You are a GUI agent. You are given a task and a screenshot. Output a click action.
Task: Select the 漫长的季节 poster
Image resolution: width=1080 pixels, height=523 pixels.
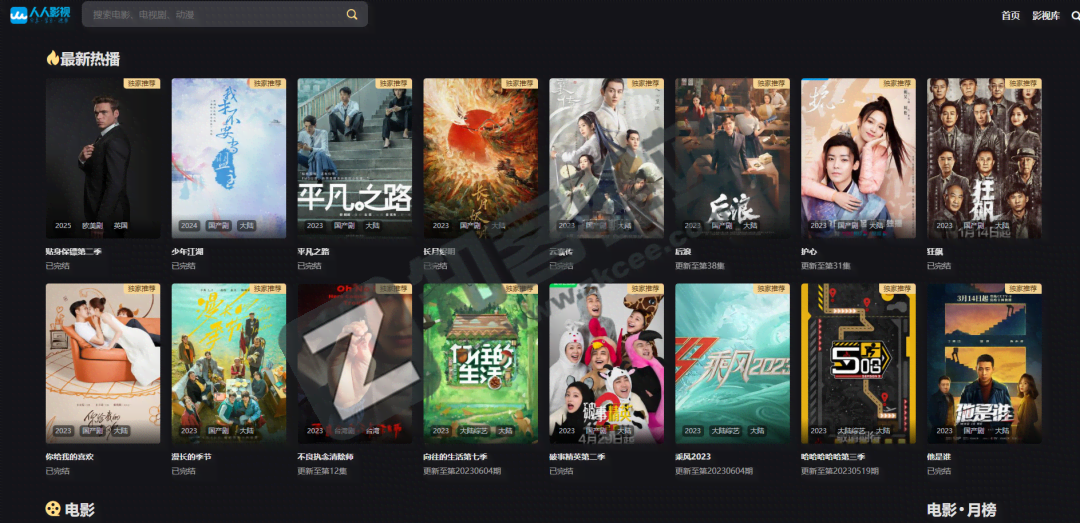pyautogui.click(x=228, y=363)
